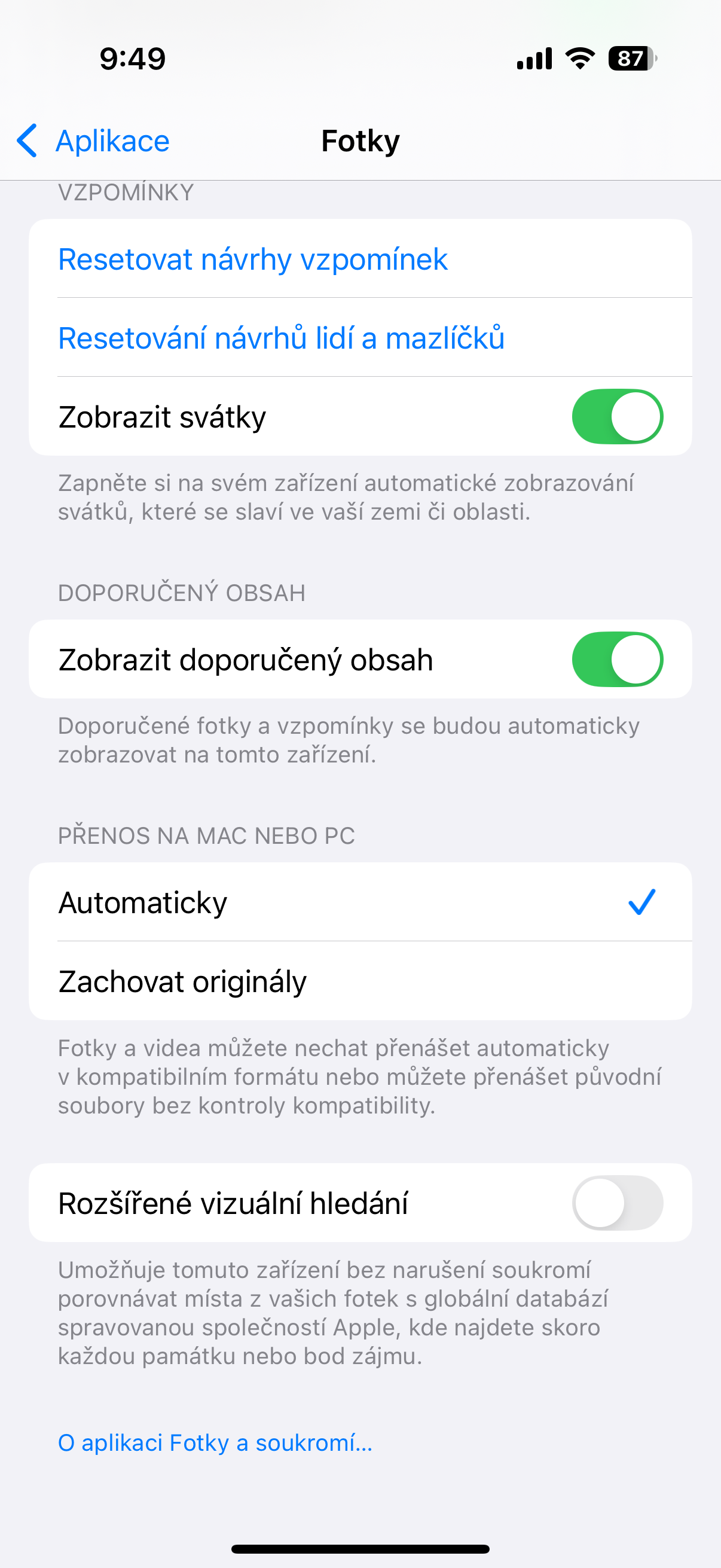721x1568 pixels.
Task: Disable Zobrazit doporučený obsah
Action: (616, 660)
